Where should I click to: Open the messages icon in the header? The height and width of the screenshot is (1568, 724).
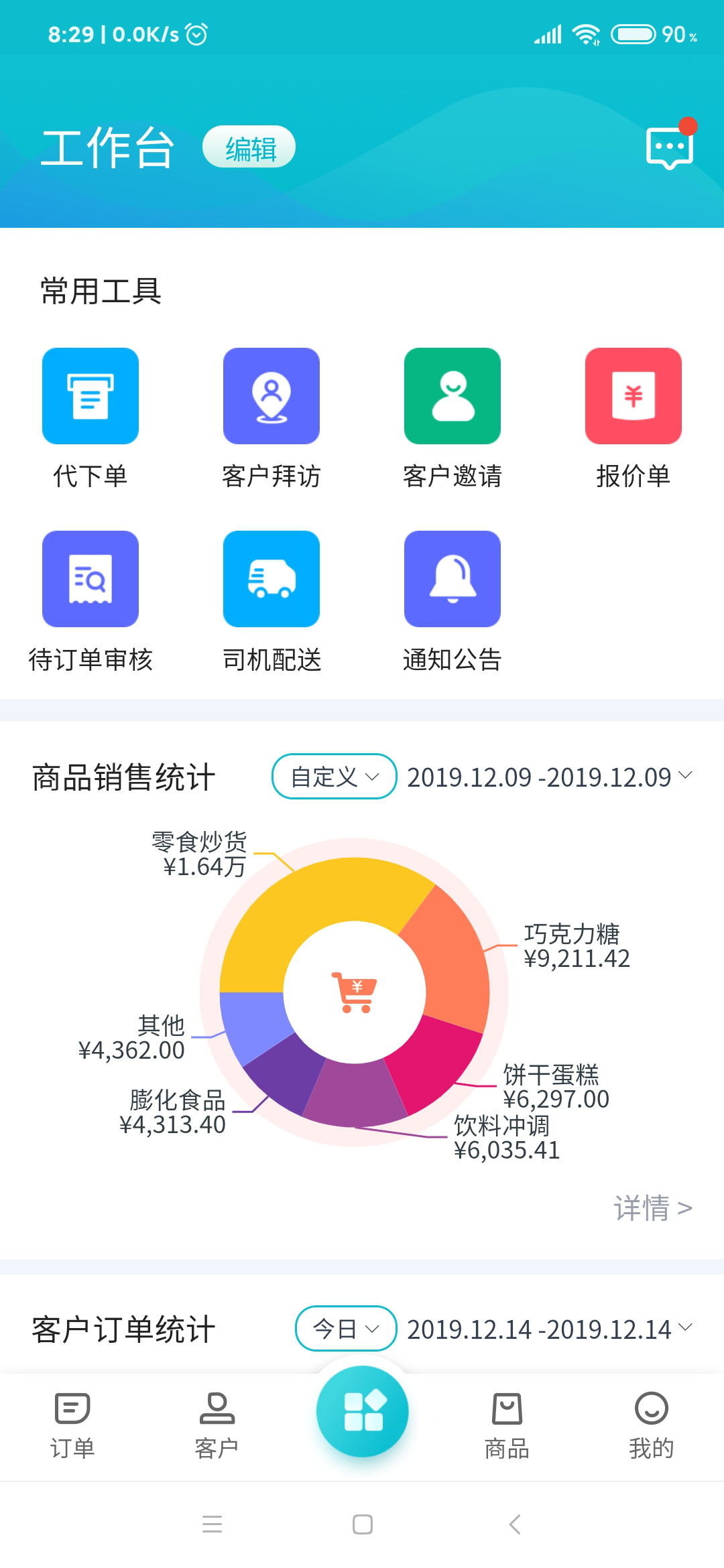click(669, 147)
